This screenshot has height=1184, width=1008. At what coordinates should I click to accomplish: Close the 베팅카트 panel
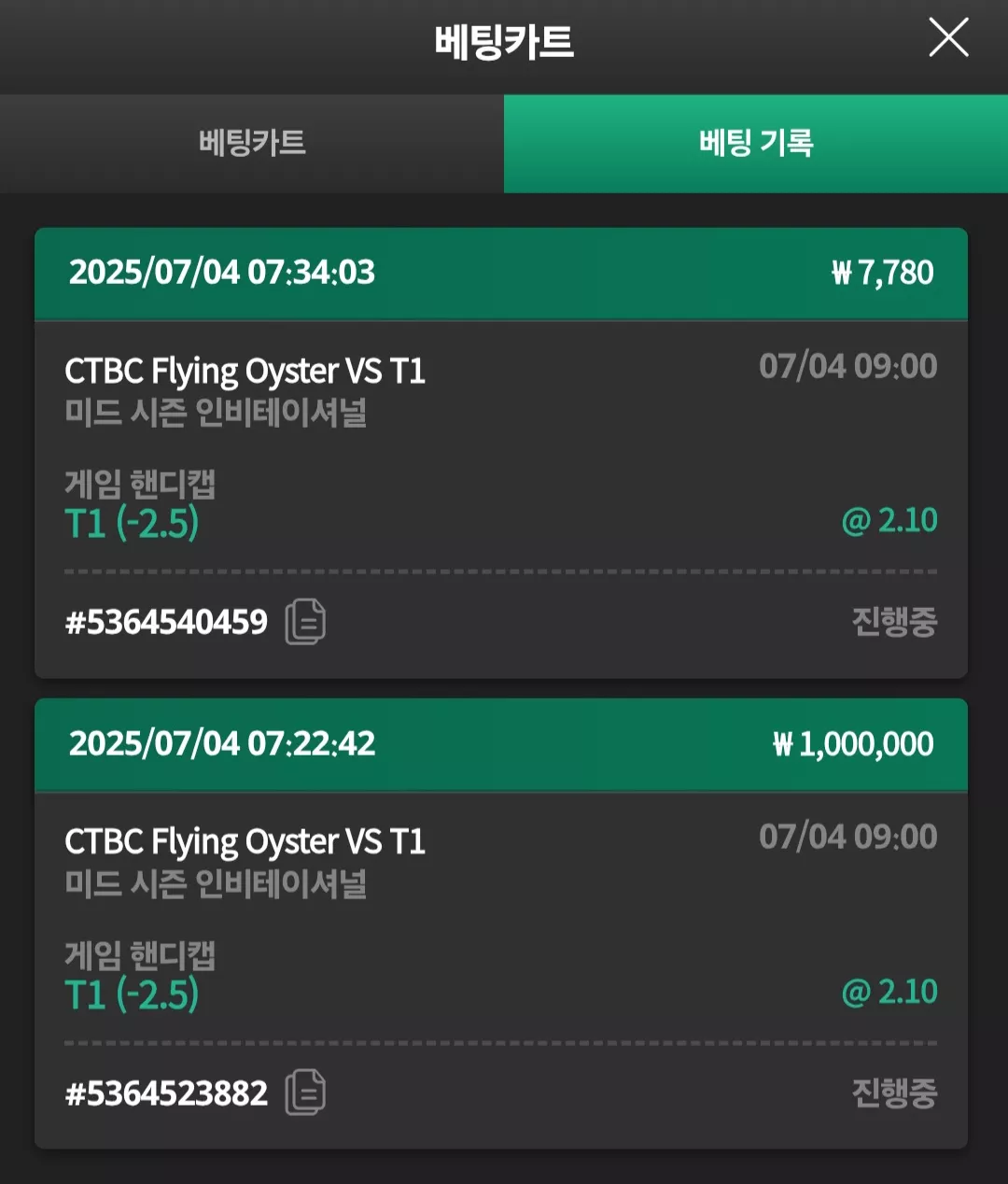948,38
